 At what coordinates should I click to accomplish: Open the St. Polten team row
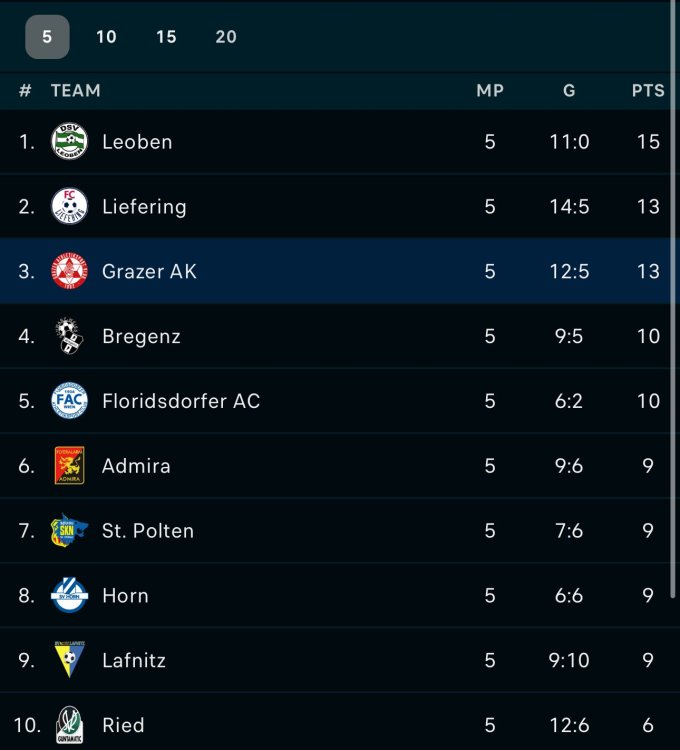147,531
